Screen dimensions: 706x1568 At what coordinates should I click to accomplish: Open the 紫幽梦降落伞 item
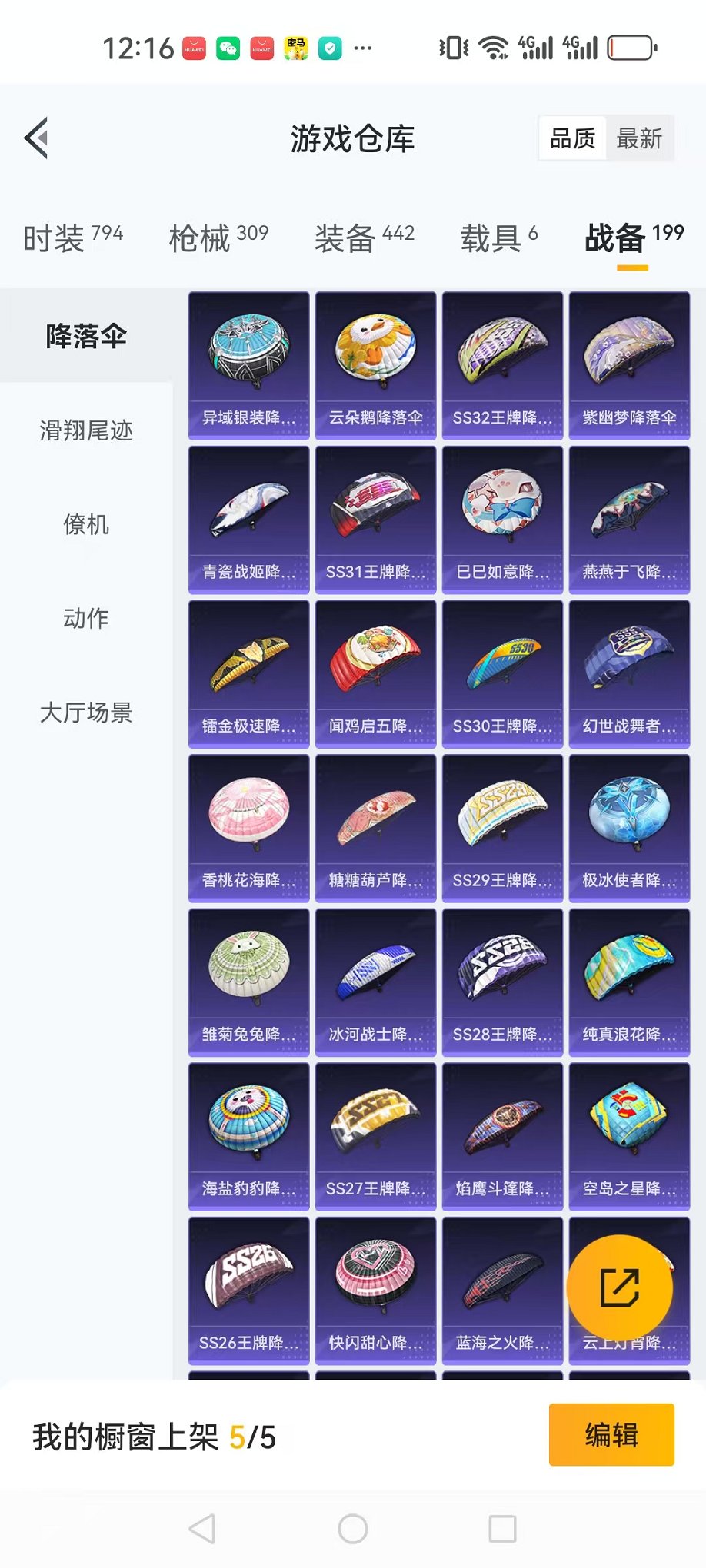629,365
